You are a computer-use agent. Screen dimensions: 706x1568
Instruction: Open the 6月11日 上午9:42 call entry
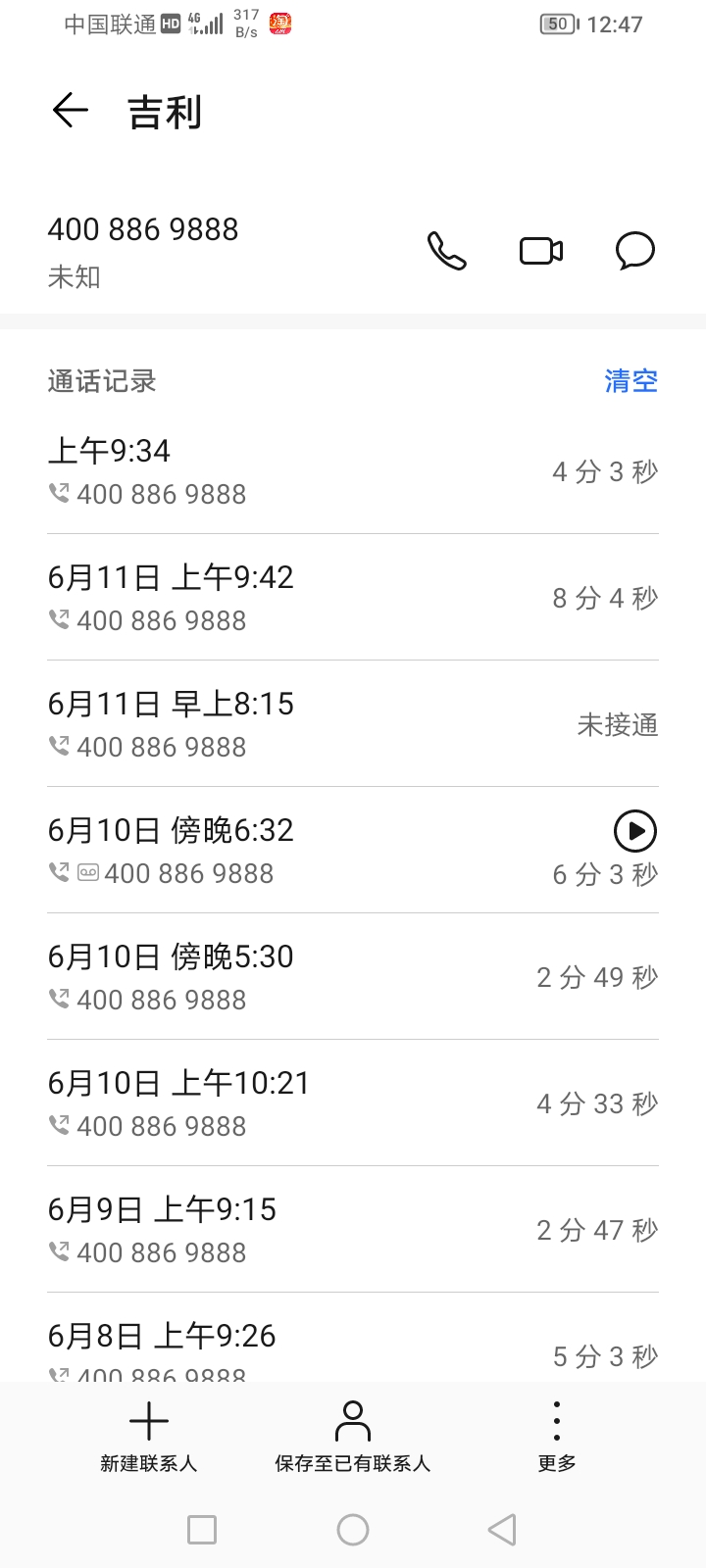353,598
